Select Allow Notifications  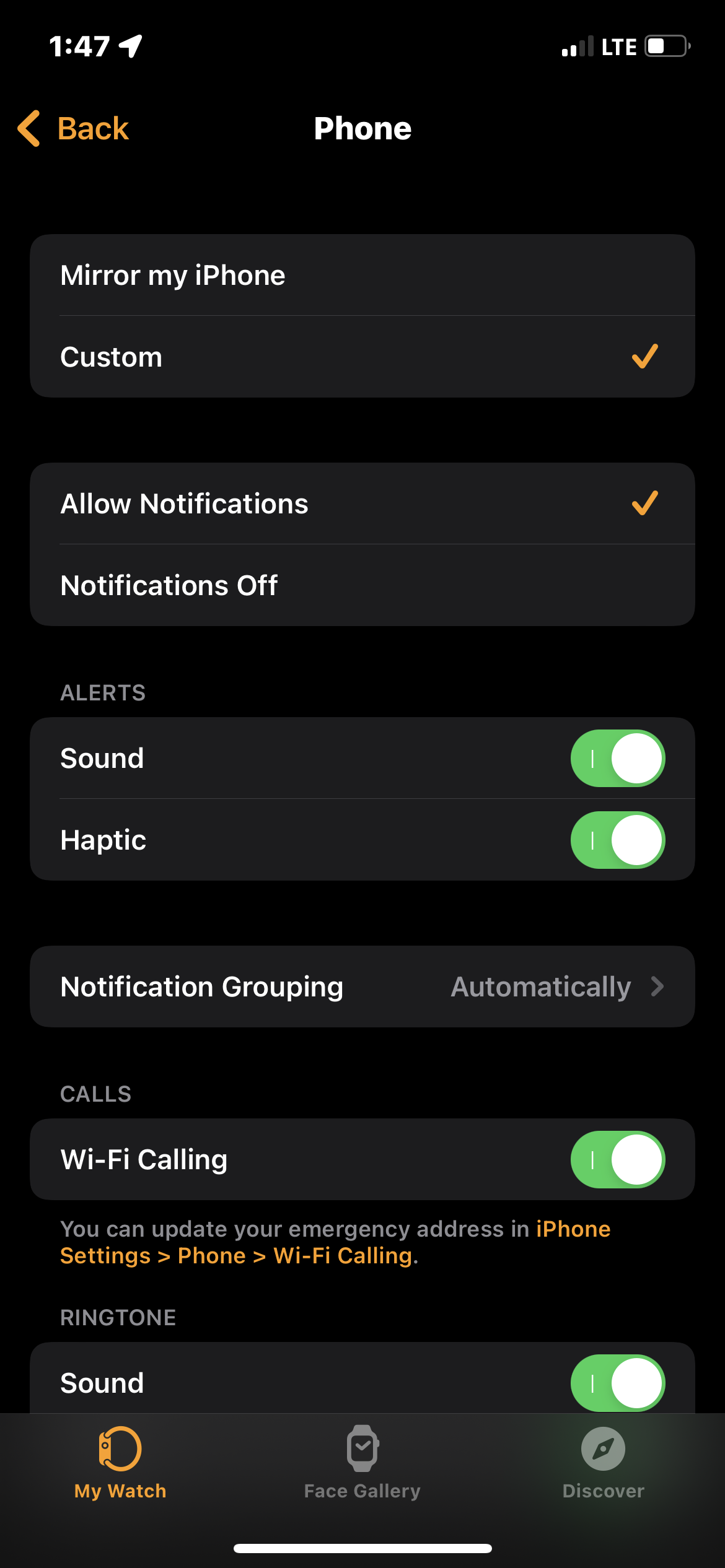pyautogui.click(x=362, y=504)
